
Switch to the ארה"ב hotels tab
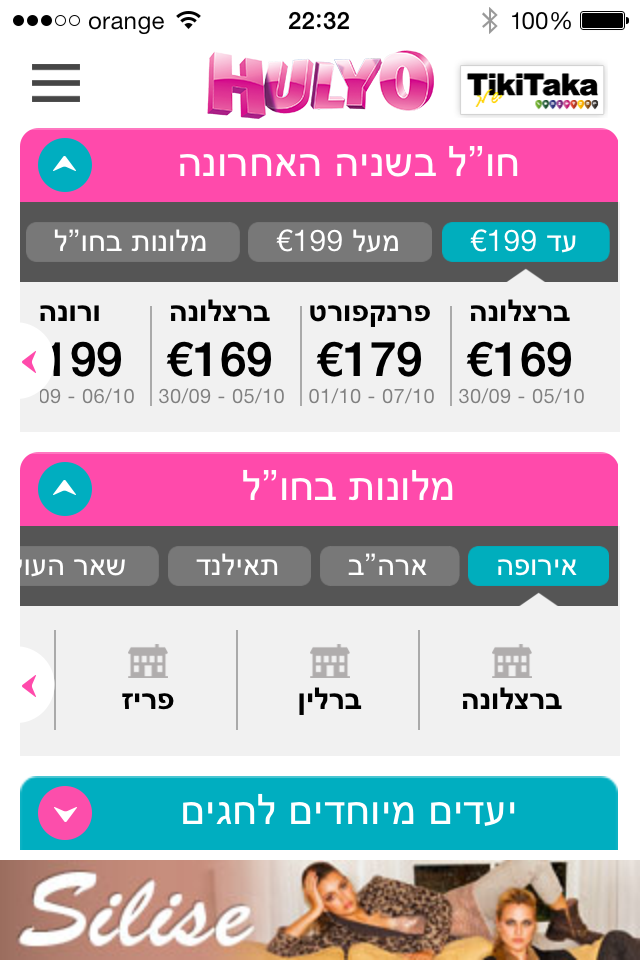point(387,566)
